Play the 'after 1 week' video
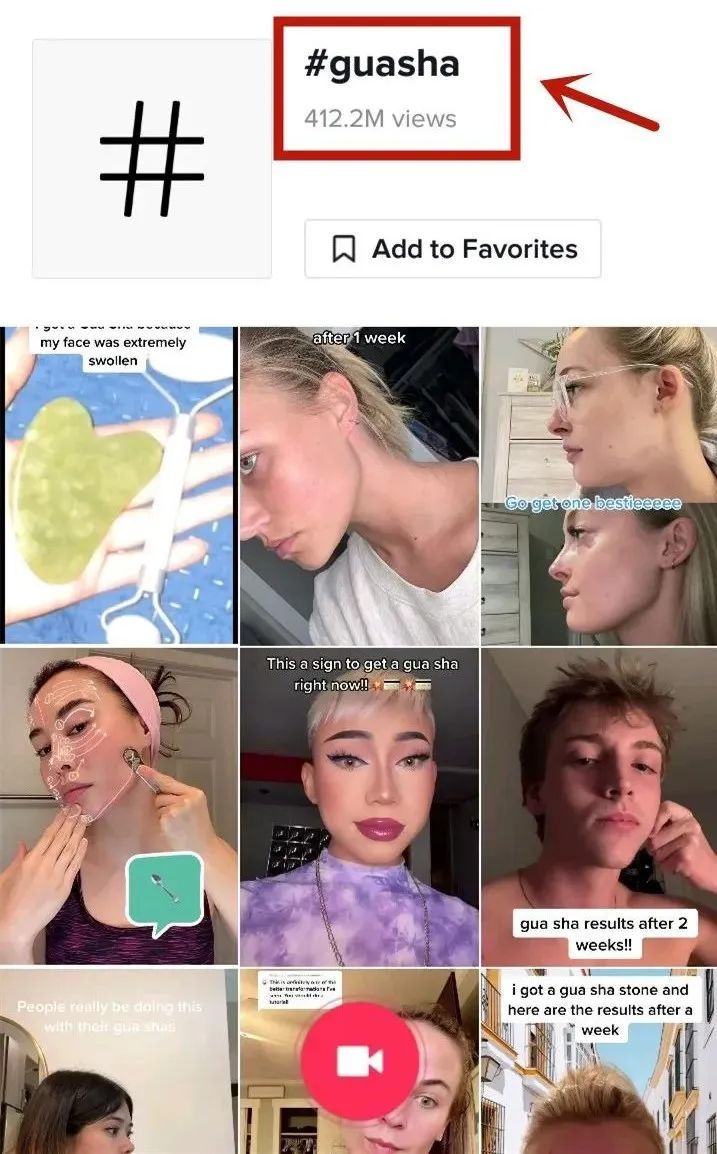This screenshot has height=1154, width=717. 359,485
